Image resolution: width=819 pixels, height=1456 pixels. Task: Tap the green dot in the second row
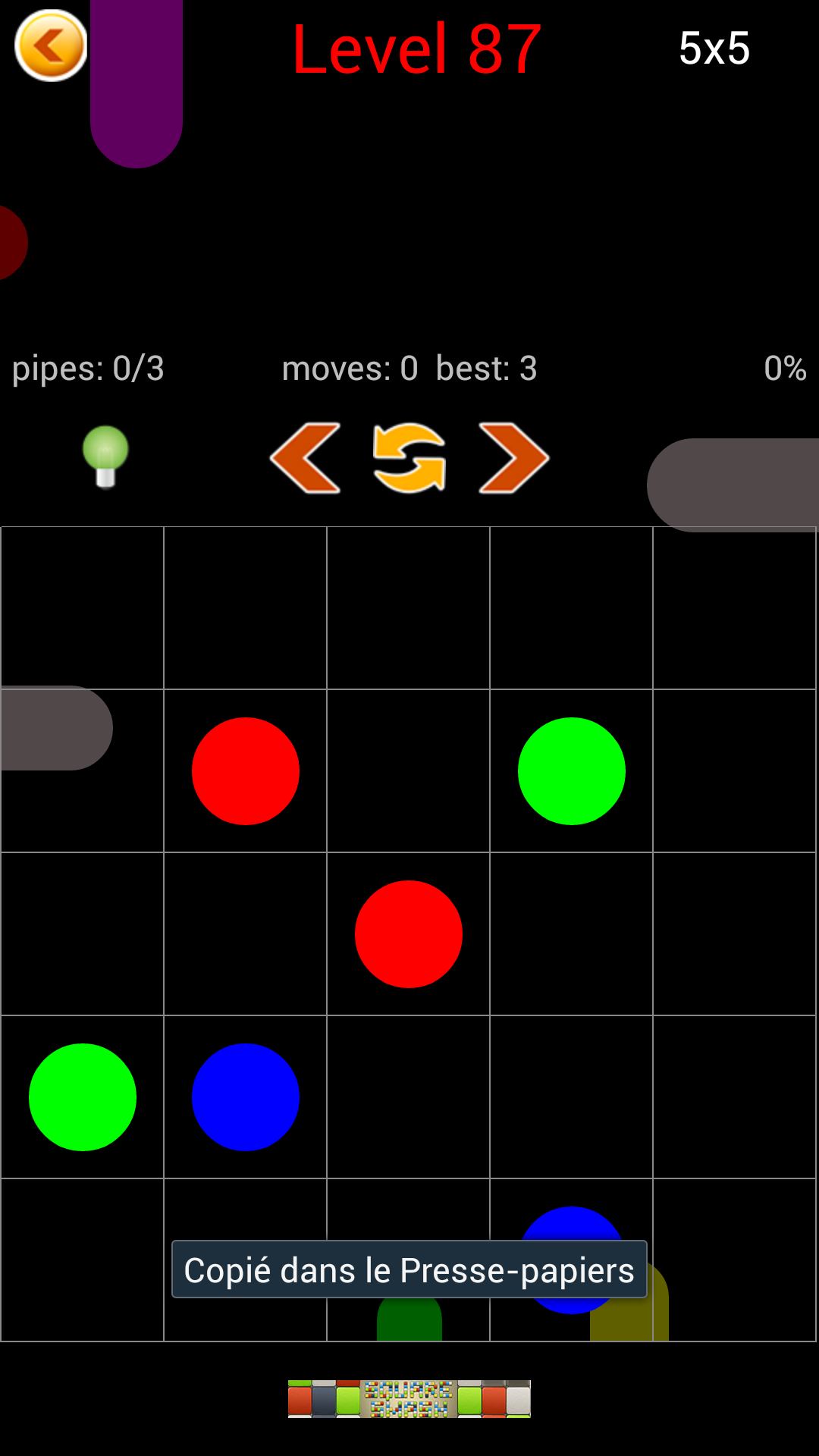(571, 770)
